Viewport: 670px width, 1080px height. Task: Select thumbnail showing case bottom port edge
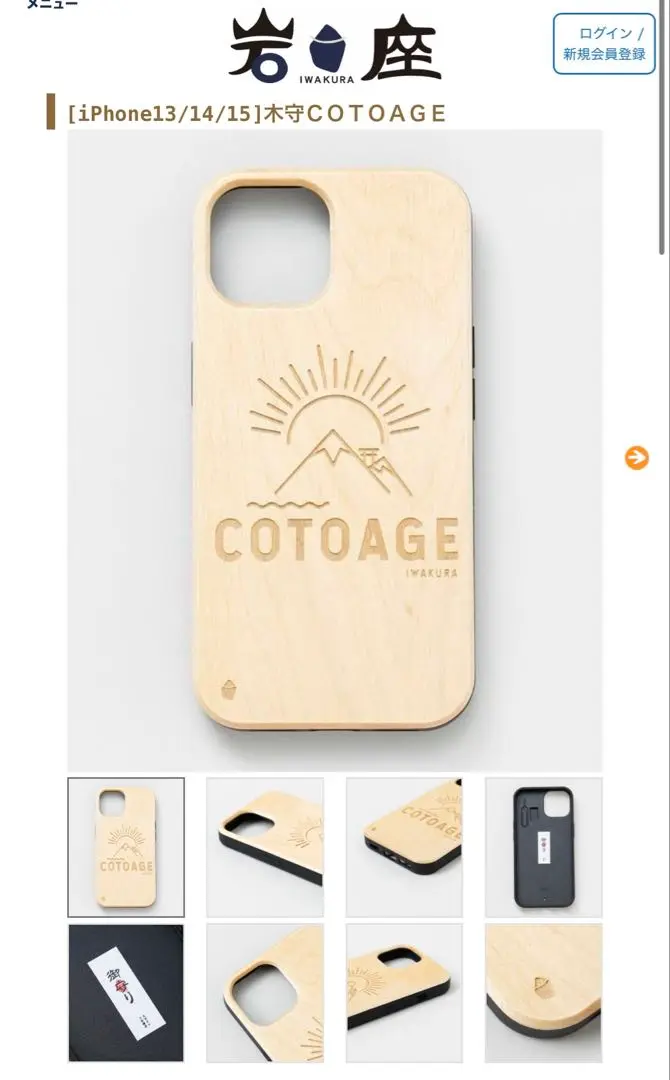(404, 847)
